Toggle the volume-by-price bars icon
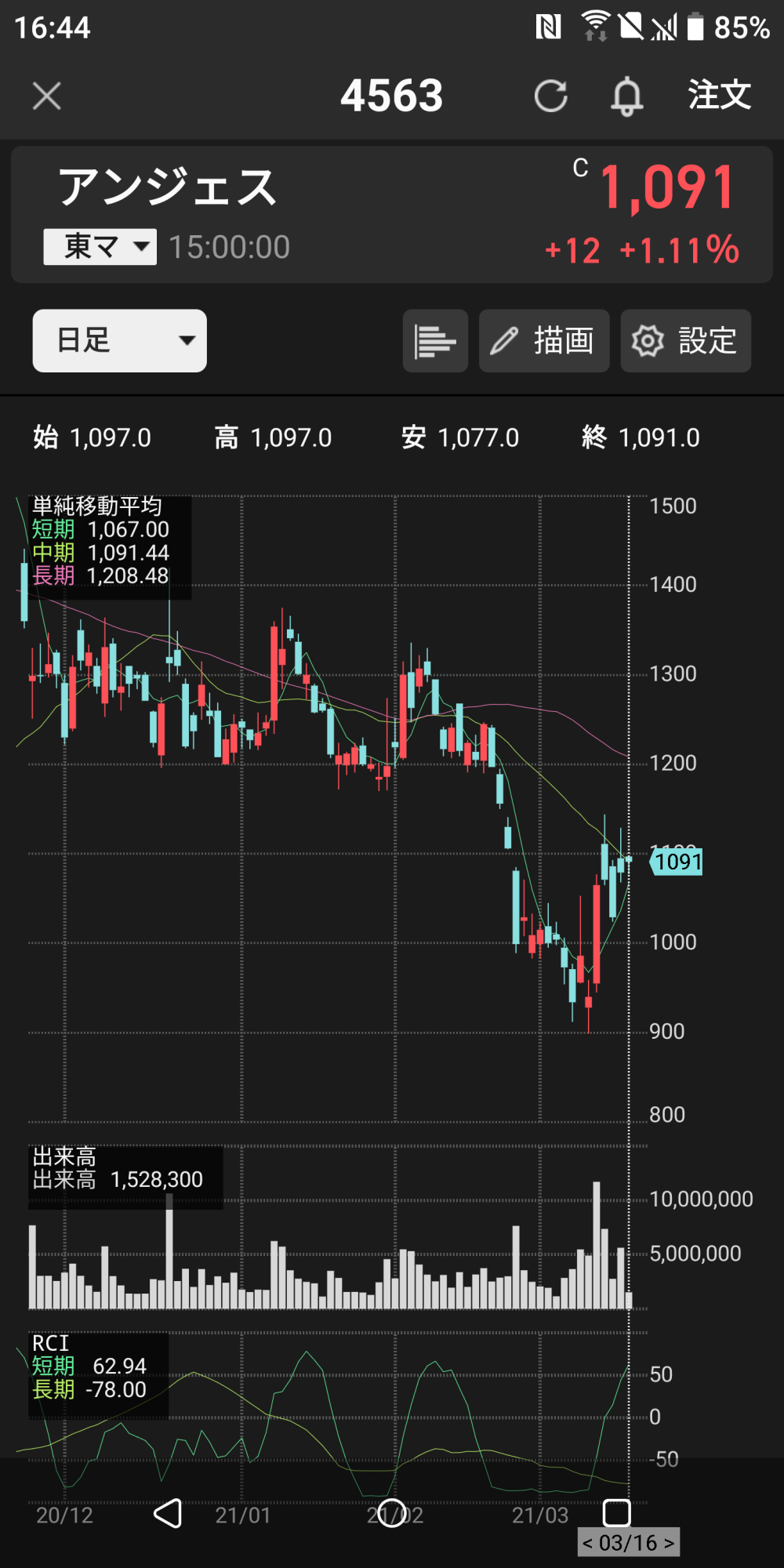The image size is (784, 1568). 435,341
